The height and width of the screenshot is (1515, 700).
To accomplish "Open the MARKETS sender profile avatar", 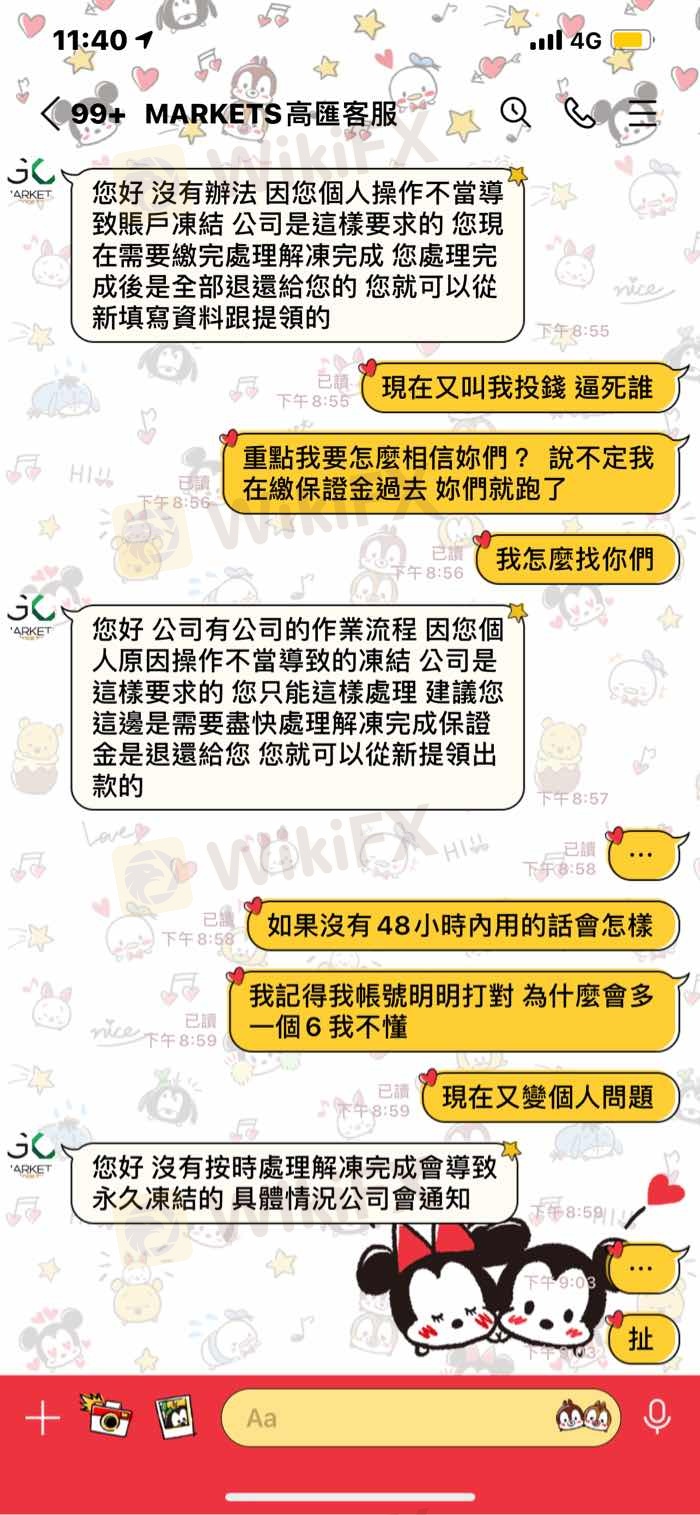I will click(x=30, y=178).
